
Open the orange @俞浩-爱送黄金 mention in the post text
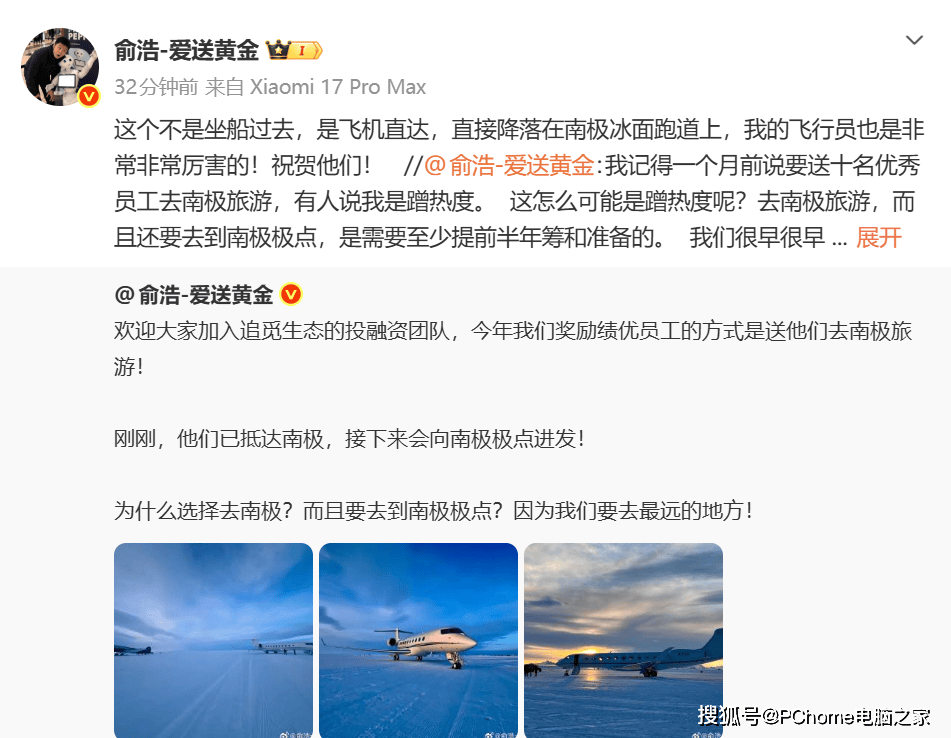[509, 165]
